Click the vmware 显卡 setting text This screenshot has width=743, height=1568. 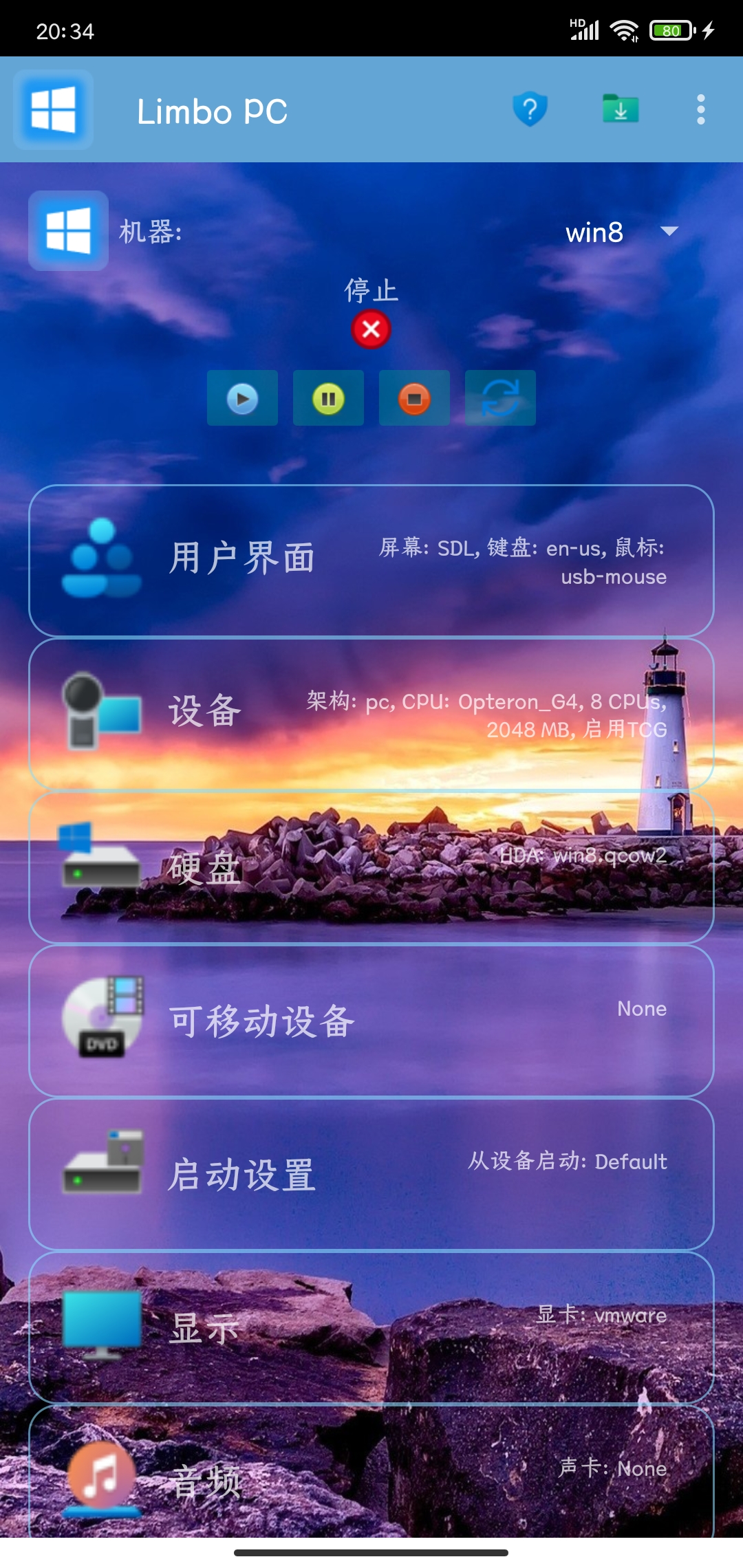coord(603,1314)
